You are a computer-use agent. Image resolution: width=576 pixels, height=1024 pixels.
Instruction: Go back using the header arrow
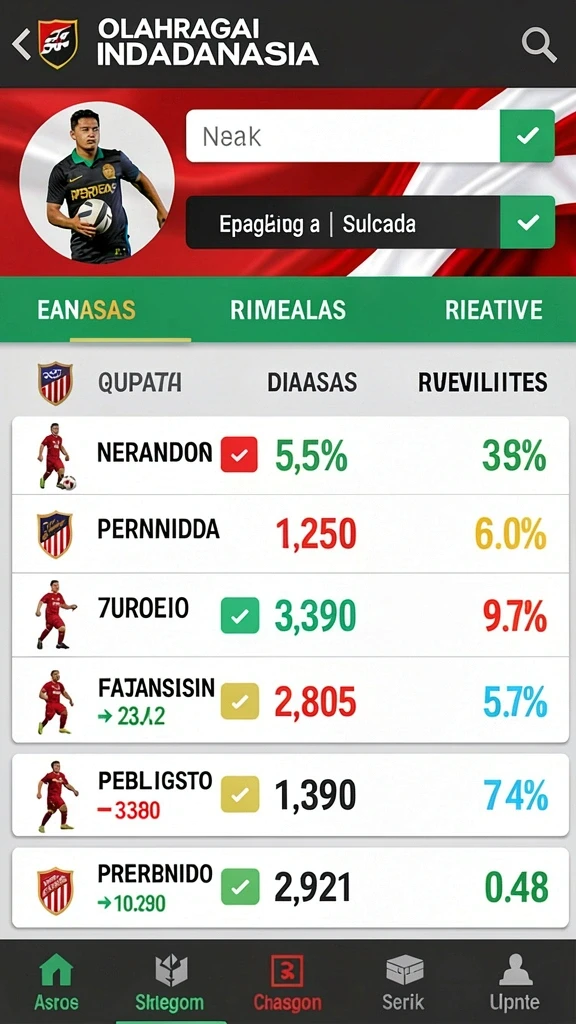[21, 44]
